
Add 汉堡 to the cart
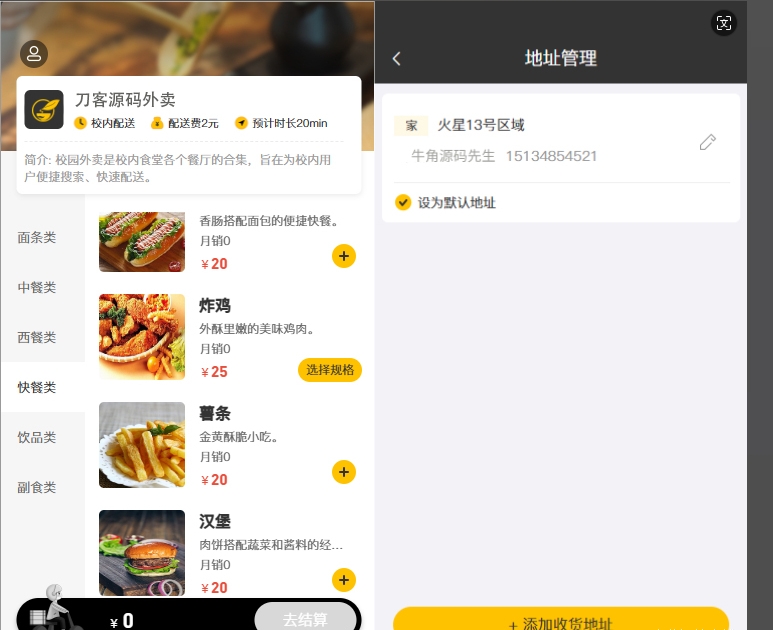click(x=343, y=580)
